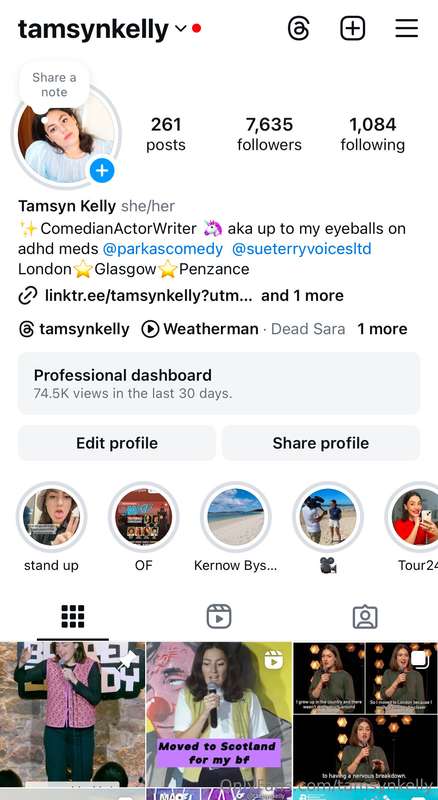The image size is (438, 800).
Task: Open the hamburger menu
Action: [407, 28]
